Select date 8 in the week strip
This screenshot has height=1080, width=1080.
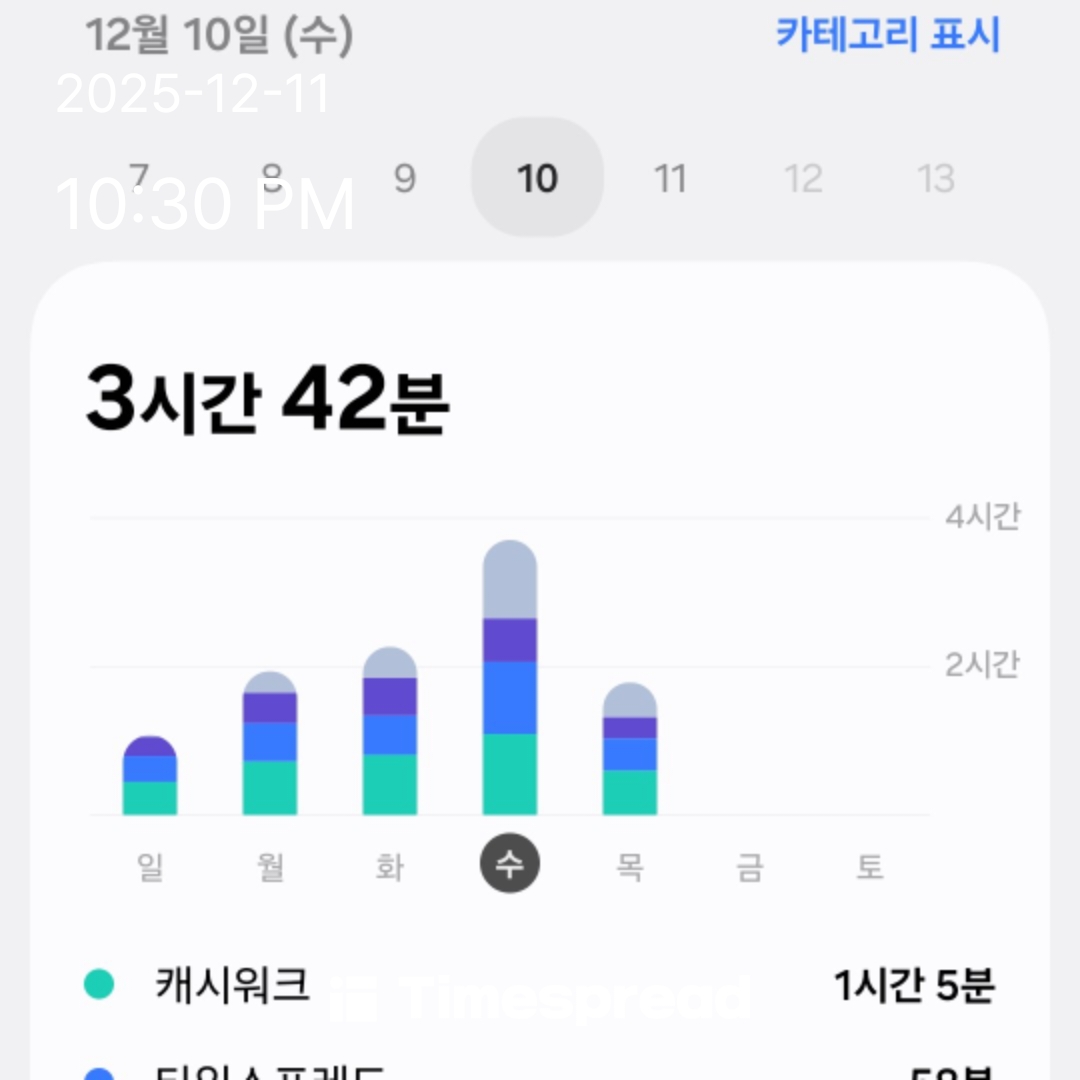tap(271, 179)
